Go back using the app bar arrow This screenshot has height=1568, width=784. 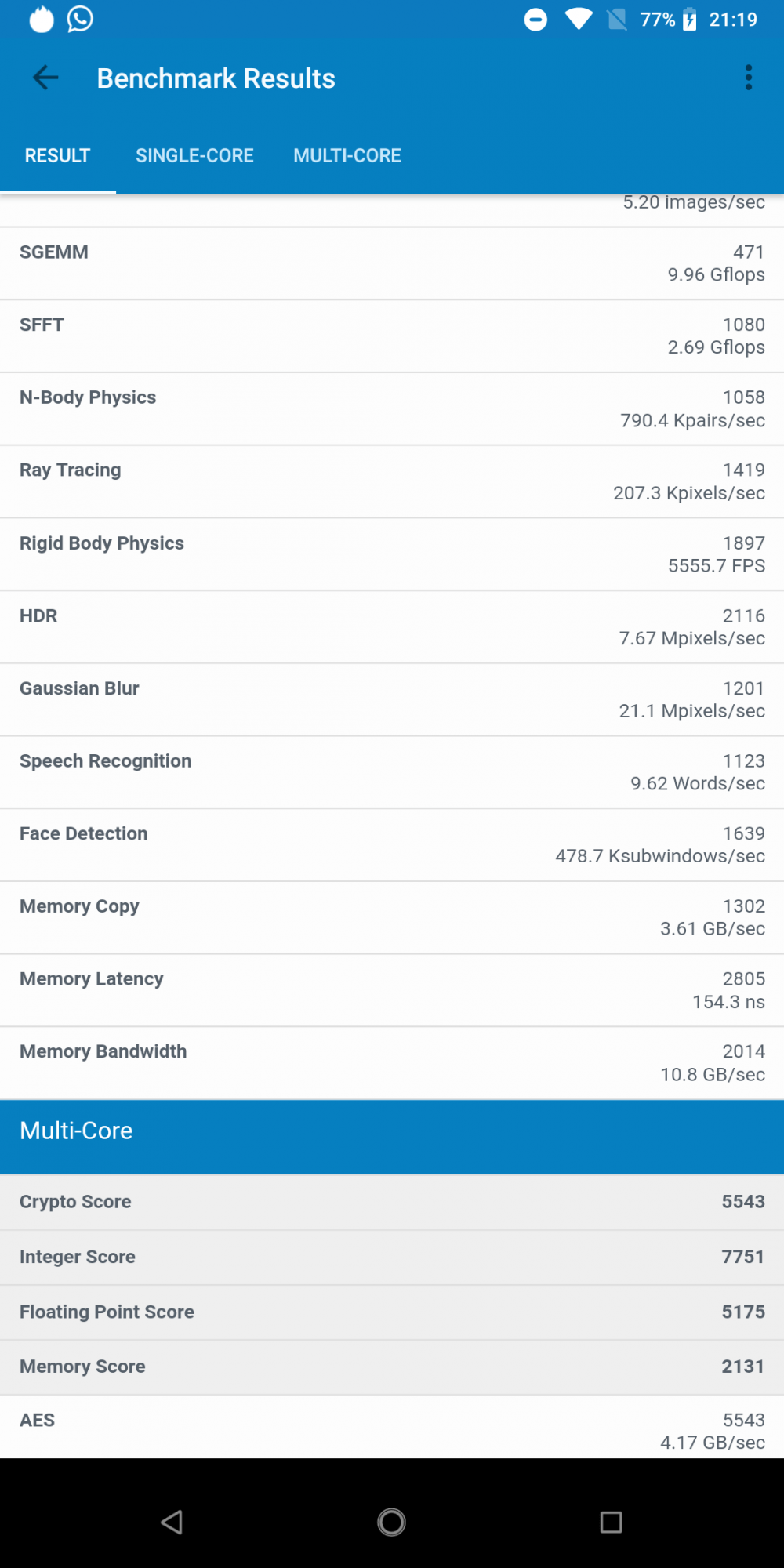(45, 78)
